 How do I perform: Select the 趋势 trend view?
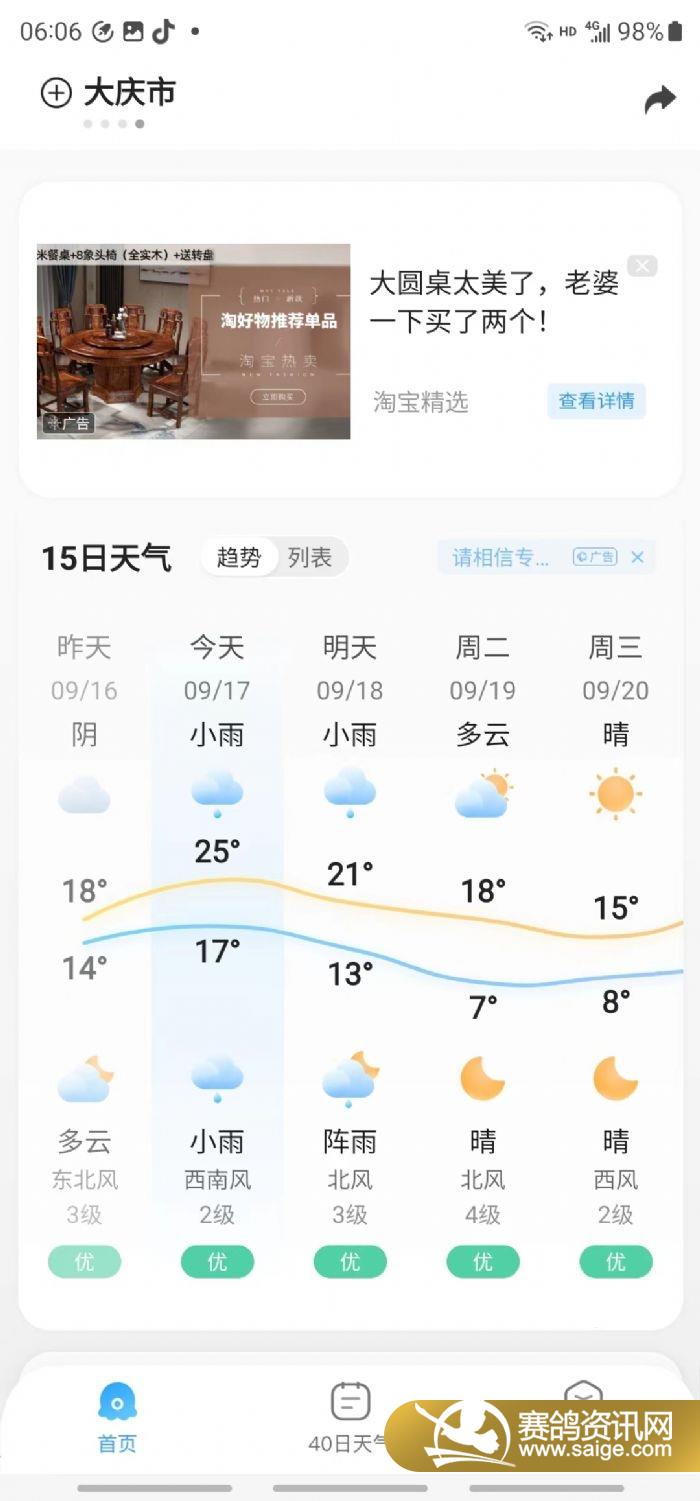click(x=239, y=557)
